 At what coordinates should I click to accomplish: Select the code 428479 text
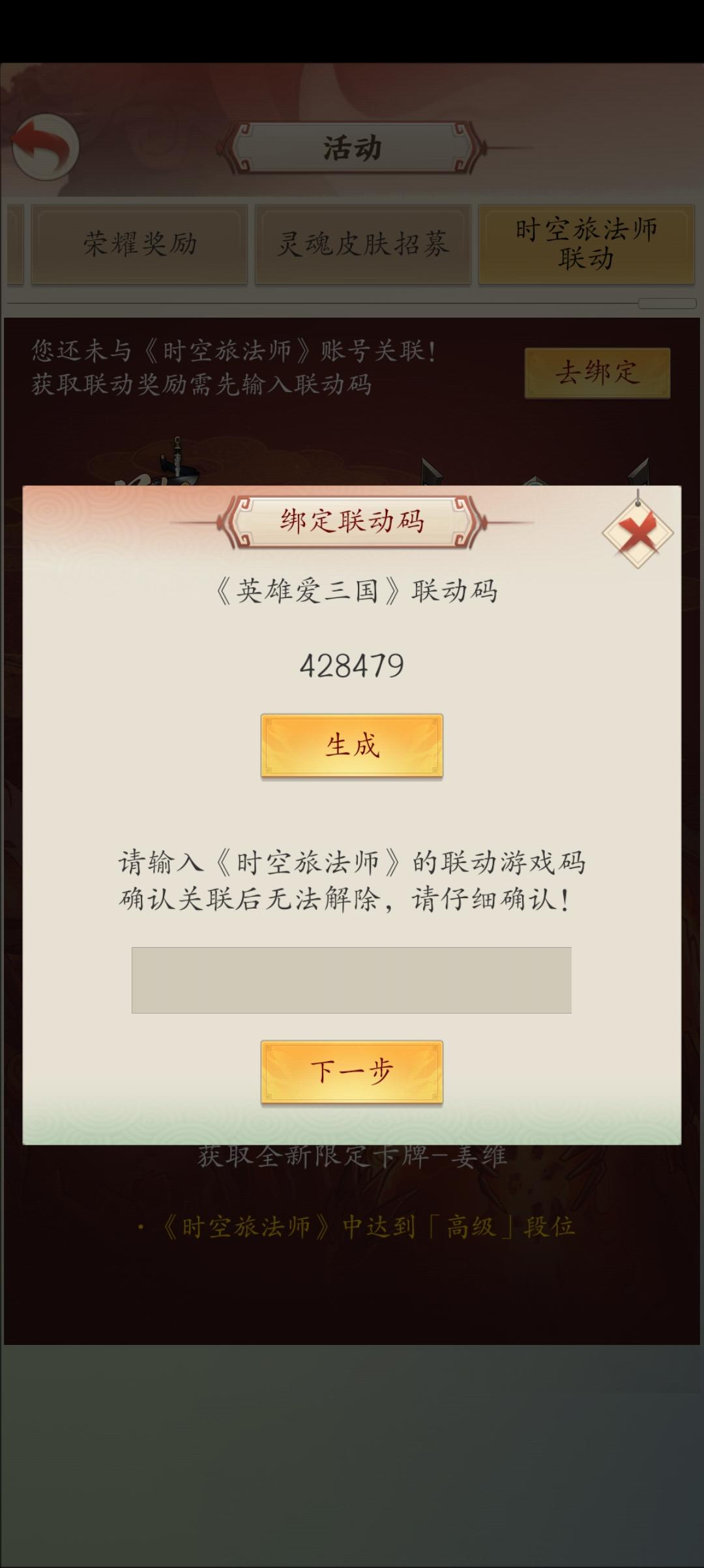[352, 665]
